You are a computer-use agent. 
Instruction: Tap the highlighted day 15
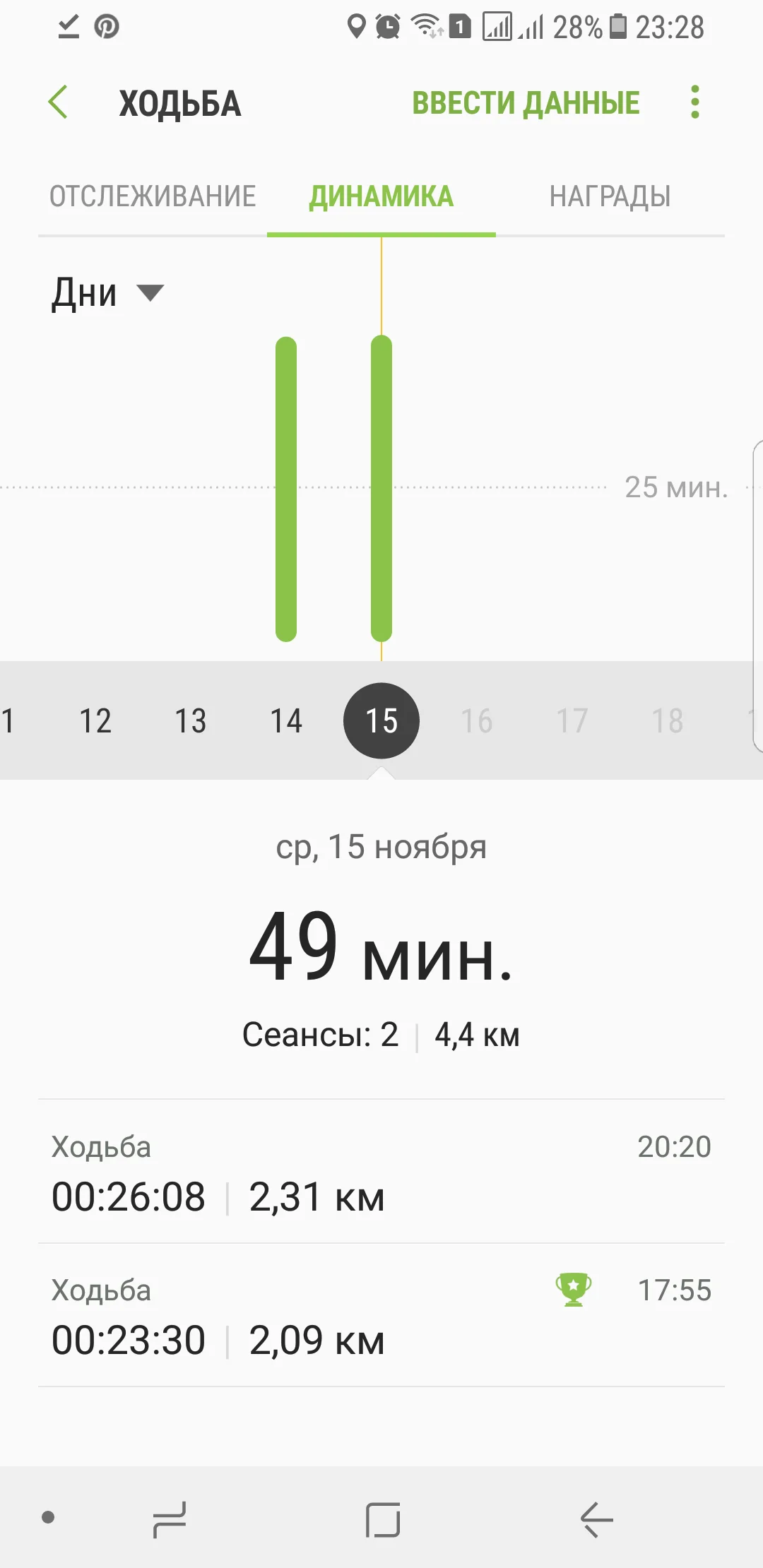click(381, 721)
